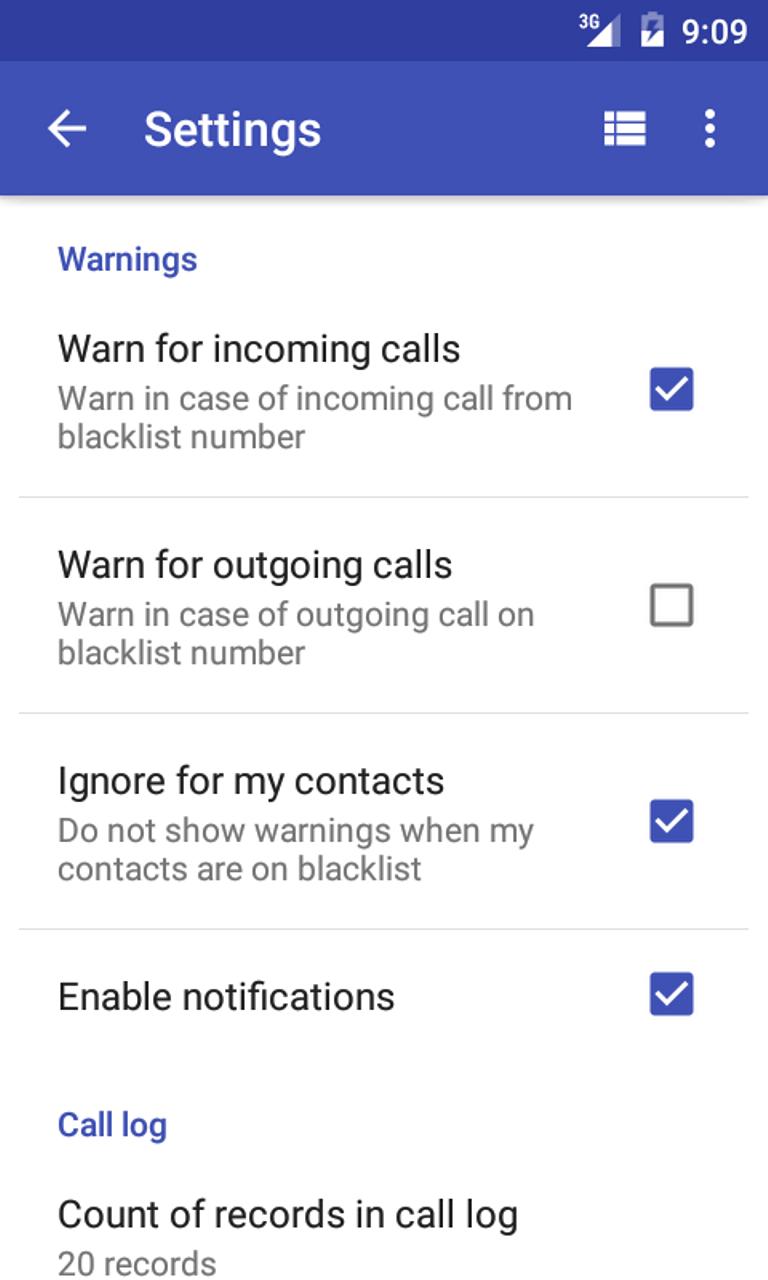The width and height of the screenshot is (768, 1280).
Task: Tap the battery charging icon
Action: (x=652, y=27)
